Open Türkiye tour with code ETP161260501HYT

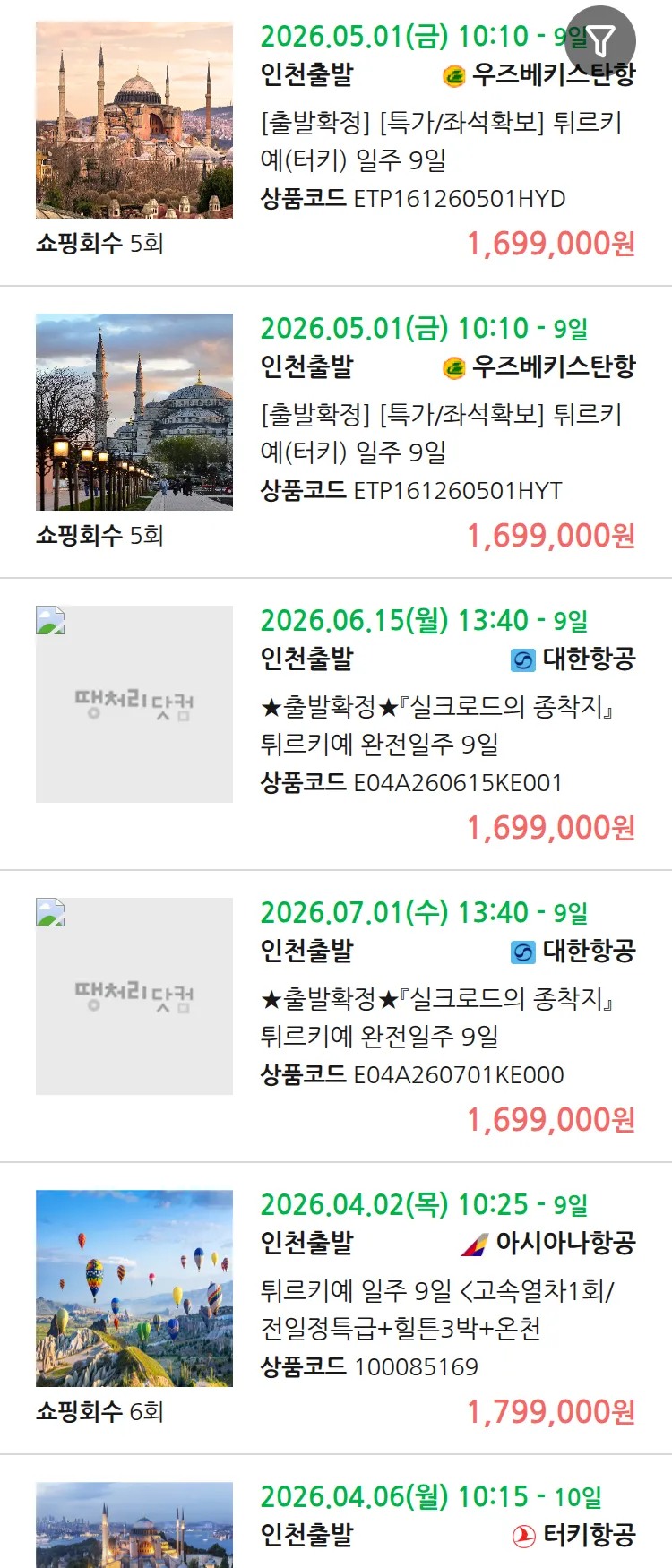(440, 433)
